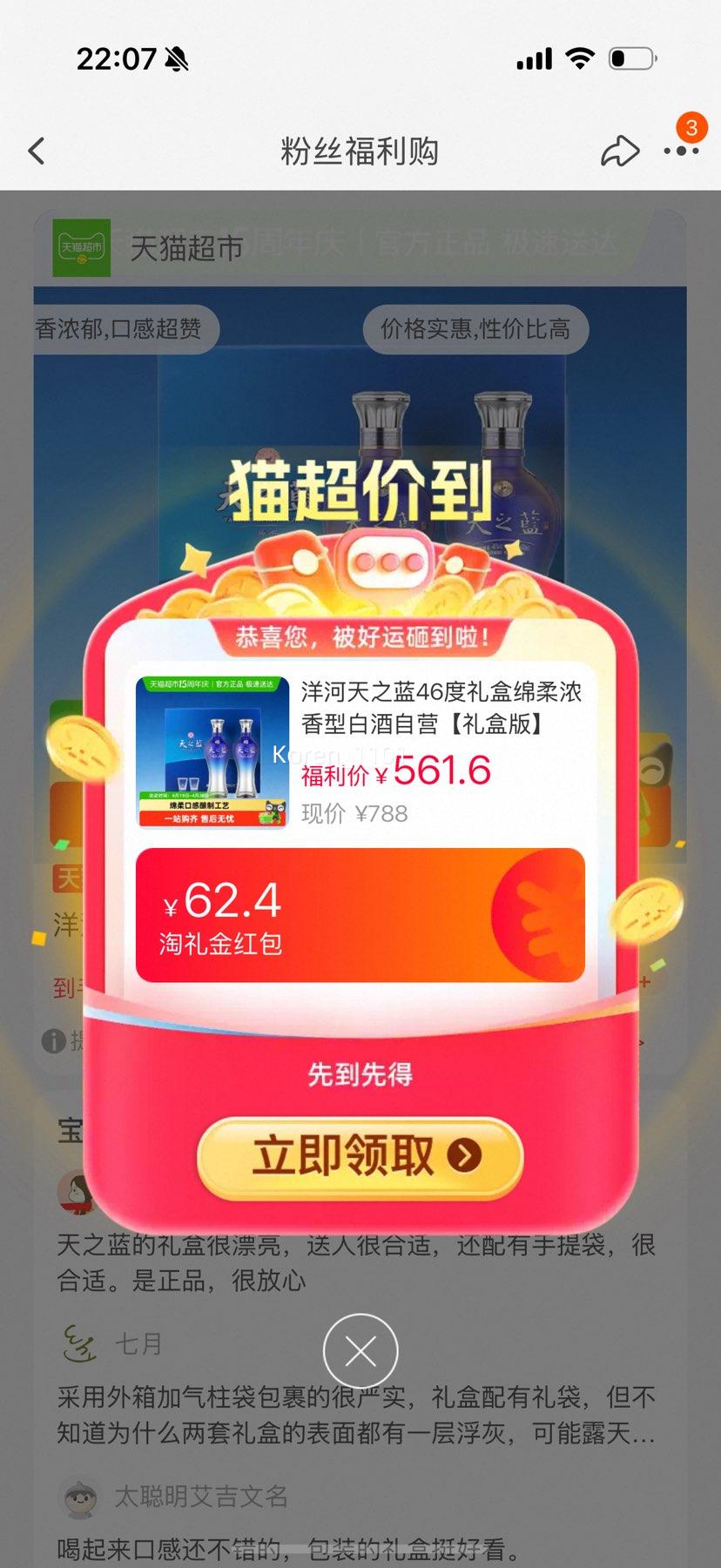Tap the 恭喜您，被好运砸到啦 ribbon banner
721x1568 pixels.
point(360,638)
